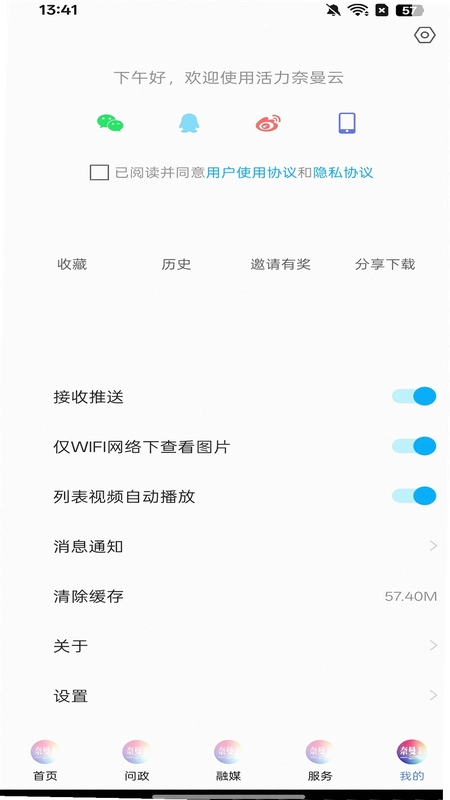
Task: Open 消息通知 settings
Action: tap(245, 546)
